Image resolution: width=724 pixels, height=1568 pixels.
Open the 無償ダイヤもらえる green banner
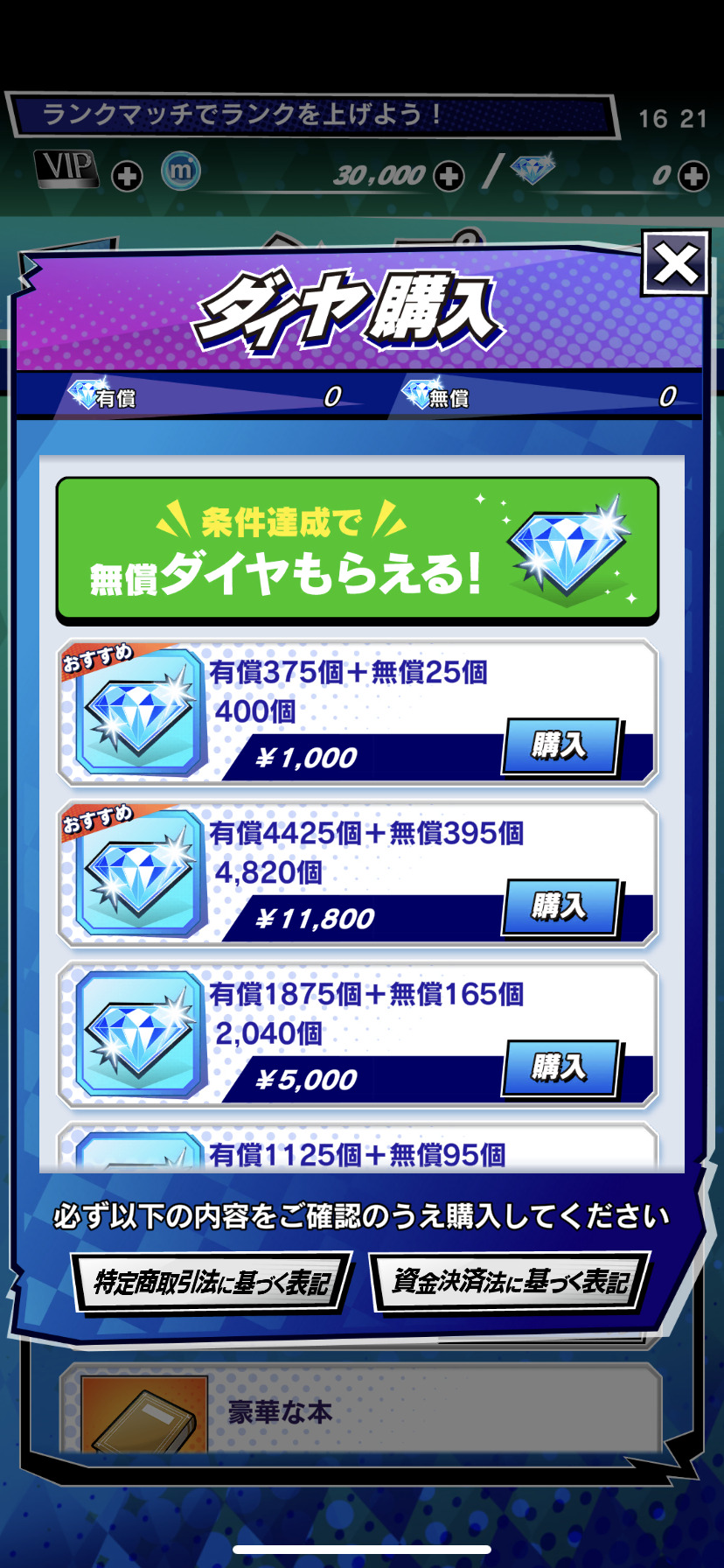(357, 550)
